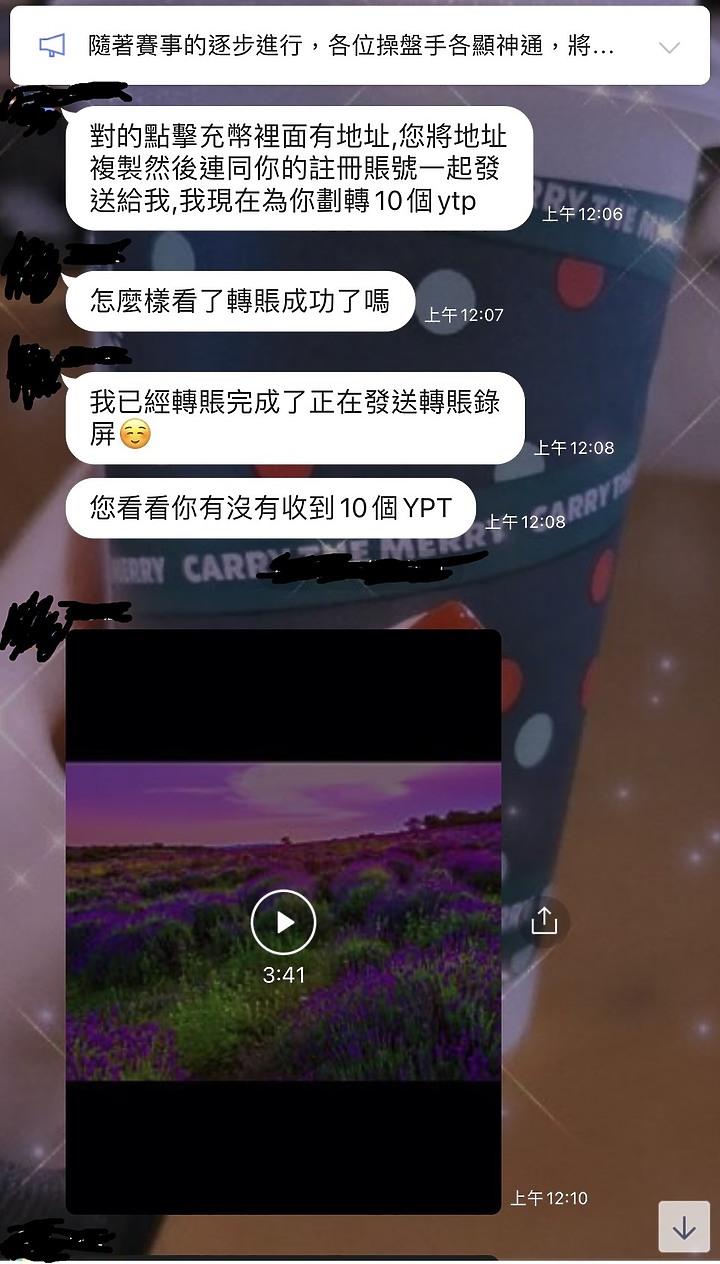720x1264 pixels.
Task: Expand the pinned announcement chevron
Action: 669,47
